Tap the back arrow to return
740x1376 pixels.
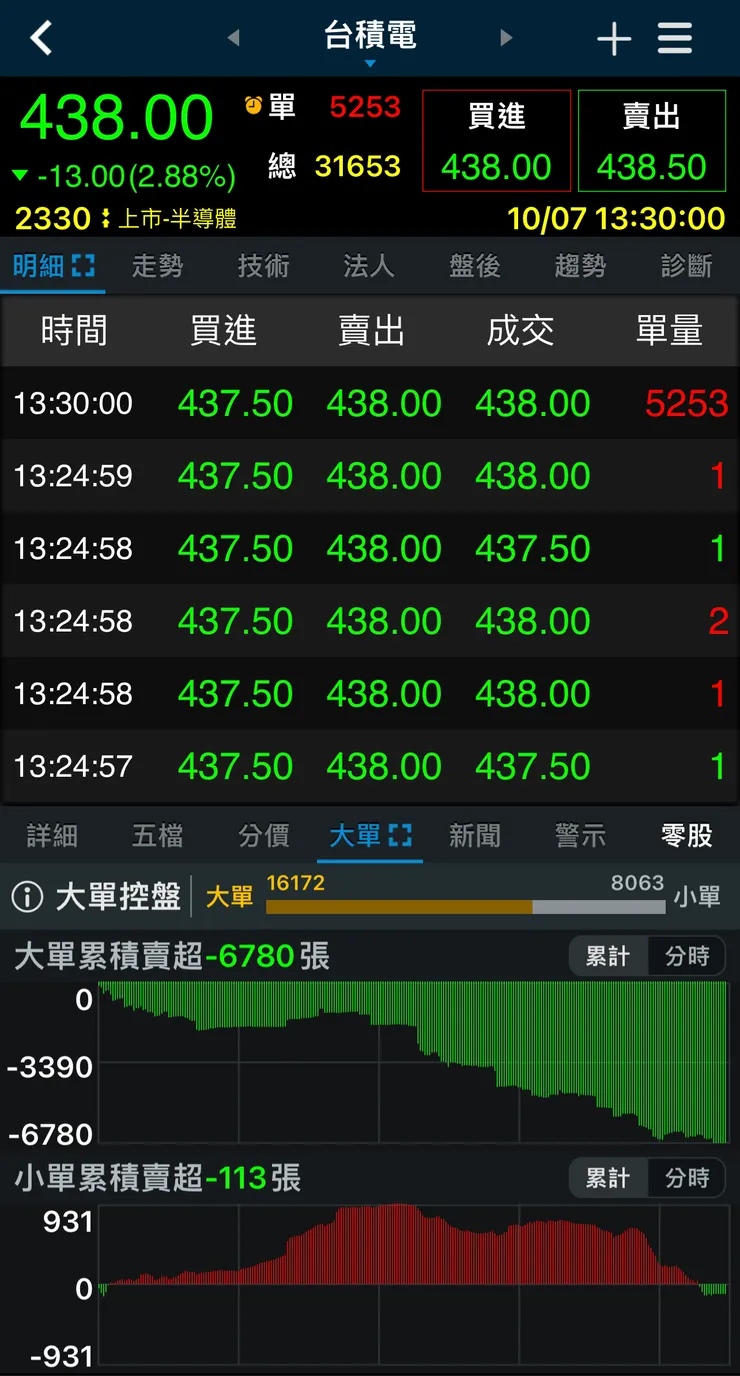(x=42, y=37)
